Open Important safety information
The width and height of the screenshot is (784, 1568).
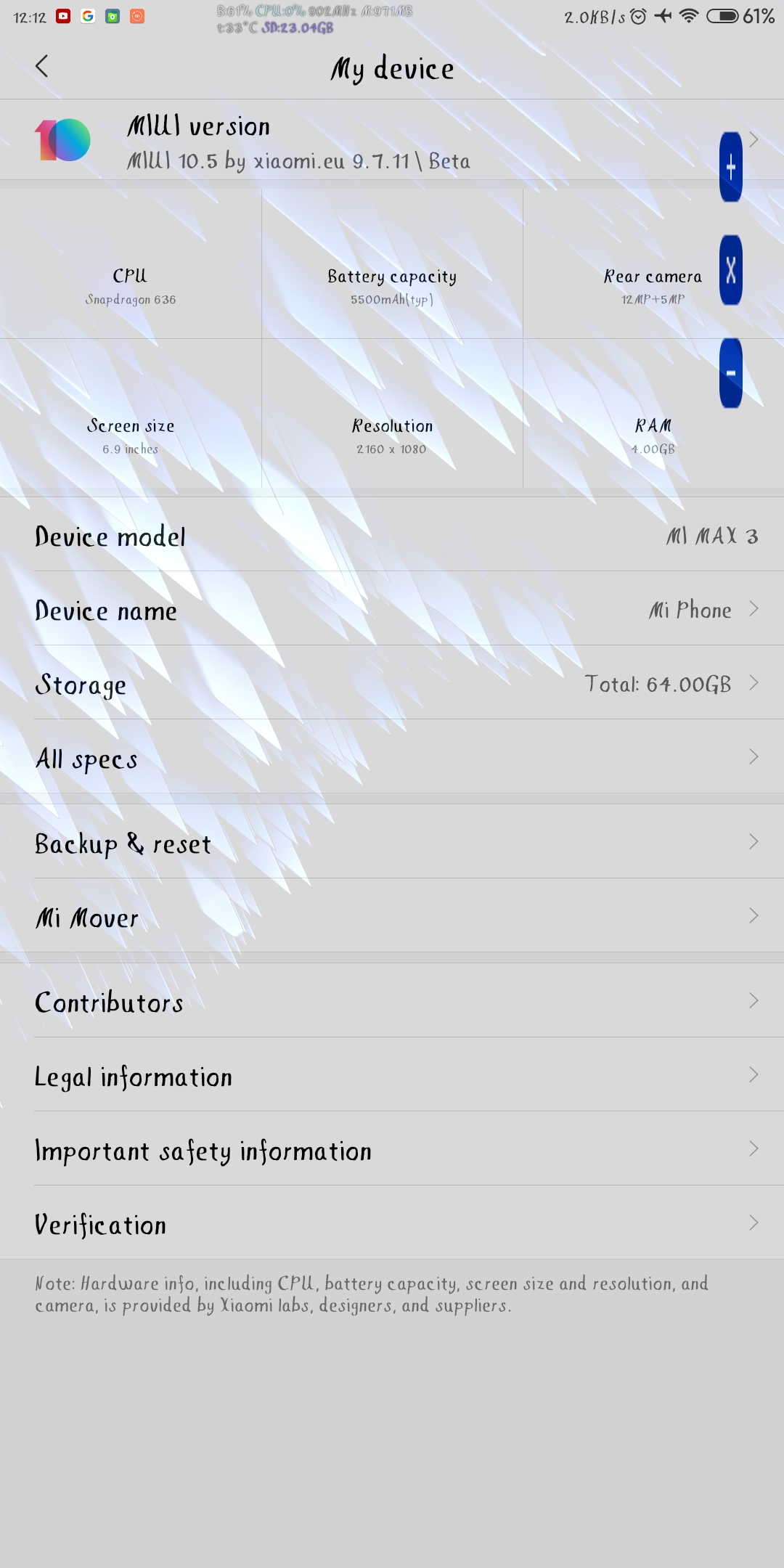click(x=392, y=1150)
